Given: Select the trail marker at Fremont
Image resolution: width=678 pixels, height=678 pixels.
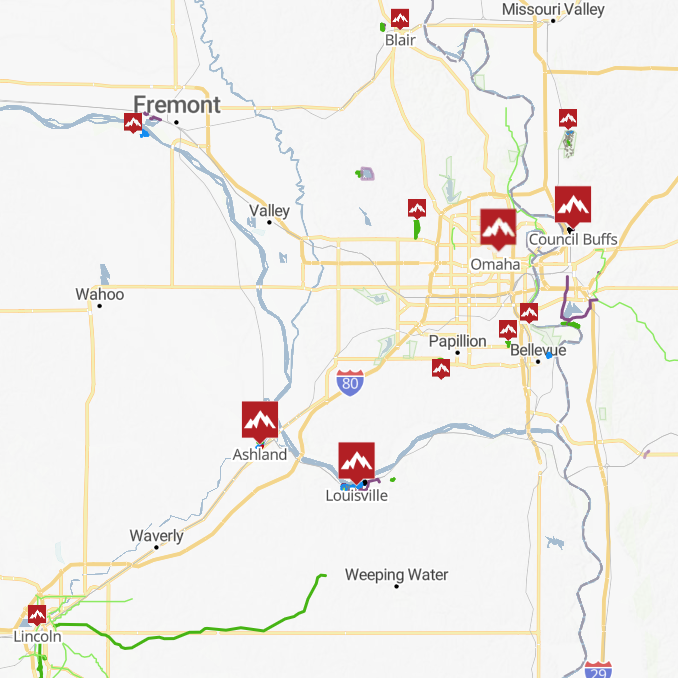Looking at the screenshot, I should pyautogui.click(x=133, y=122).
